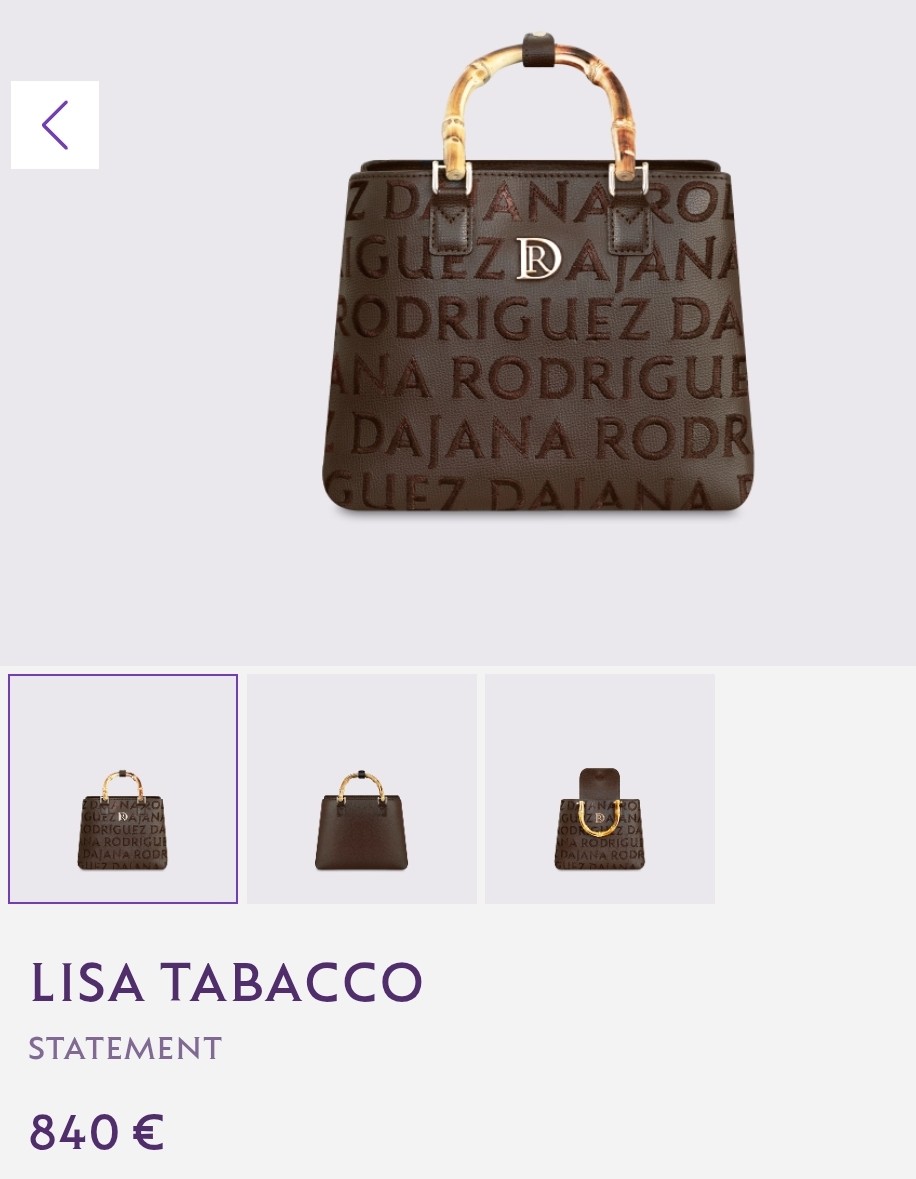This screenshot has height=1179, width=916.
Task: Show the open flap bag thumbnail
Action: pos(599,789)
